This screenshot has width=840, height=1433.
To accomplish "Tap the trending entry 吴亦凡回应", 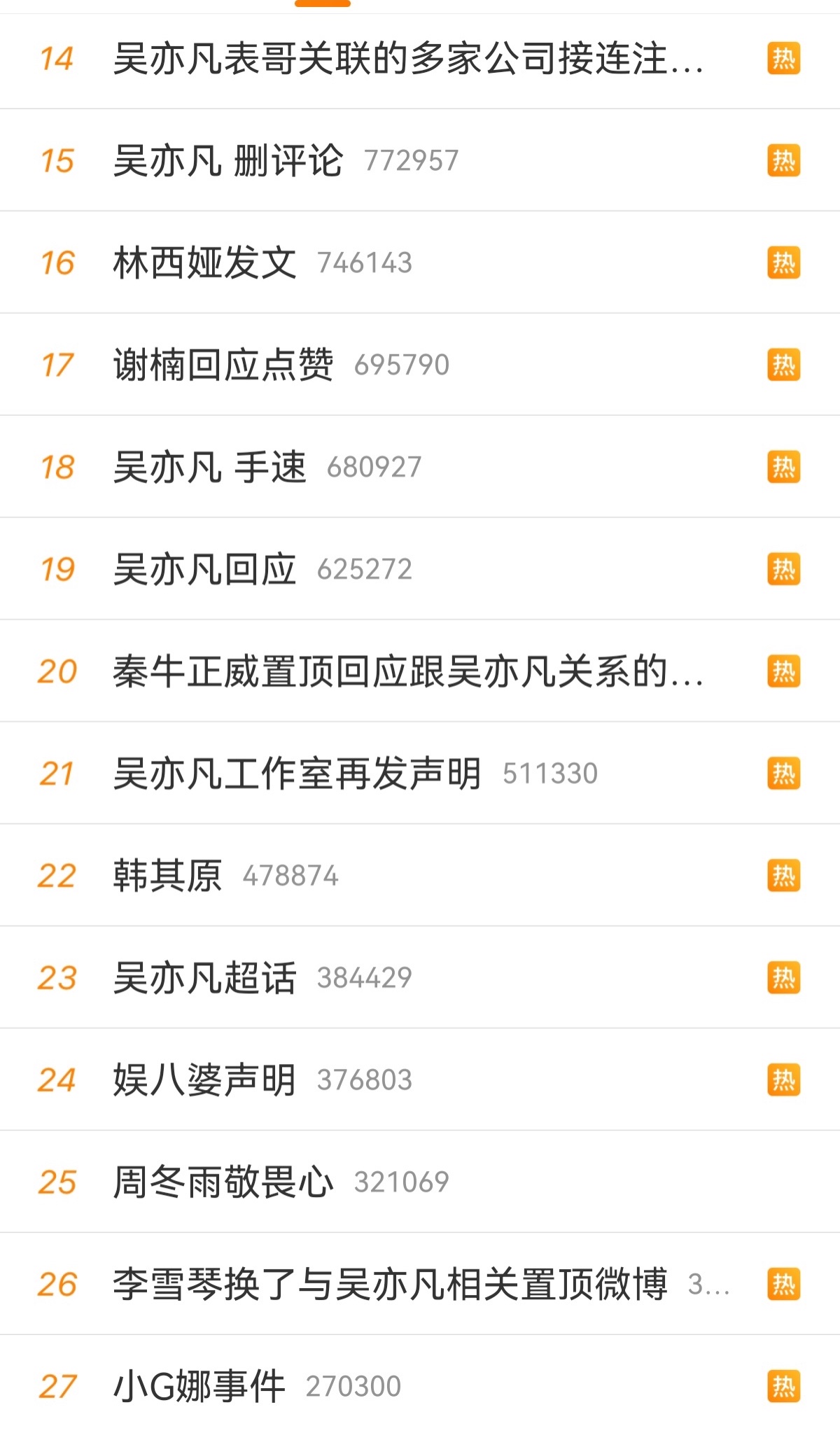I will 204,570.
